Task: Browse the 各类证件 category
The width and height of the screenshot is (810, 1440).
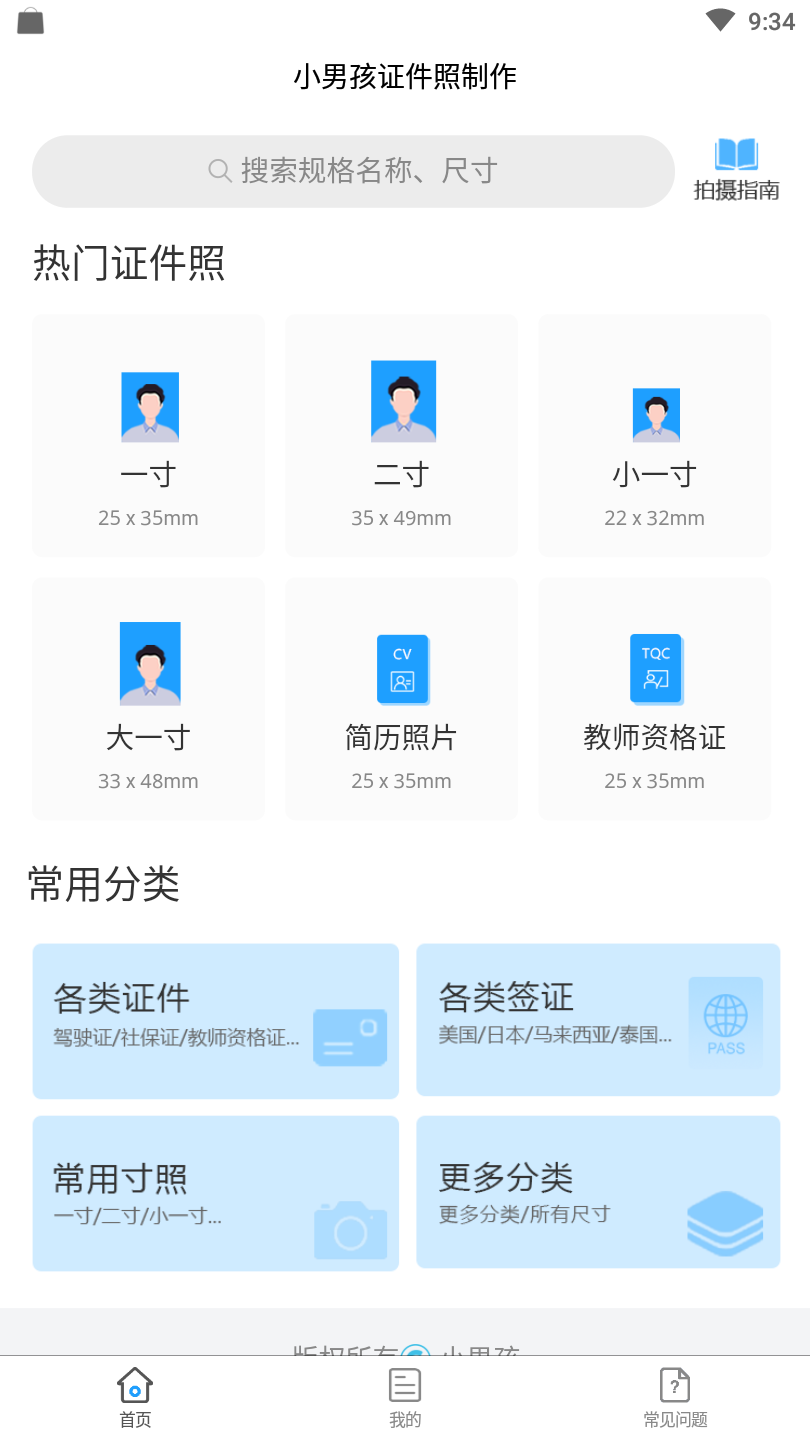Action: pos(216,1021)
